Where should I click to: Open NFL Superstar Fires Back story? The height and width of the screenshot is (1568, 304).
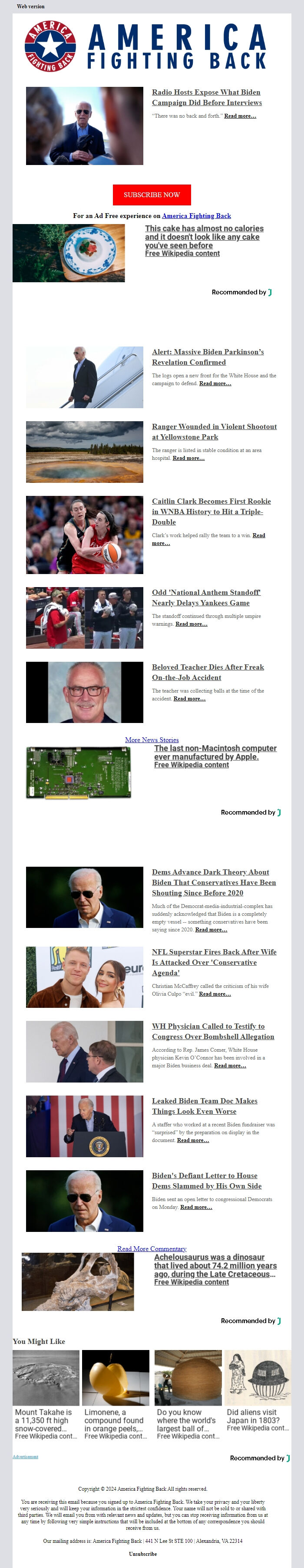click(x=214, y=962)
